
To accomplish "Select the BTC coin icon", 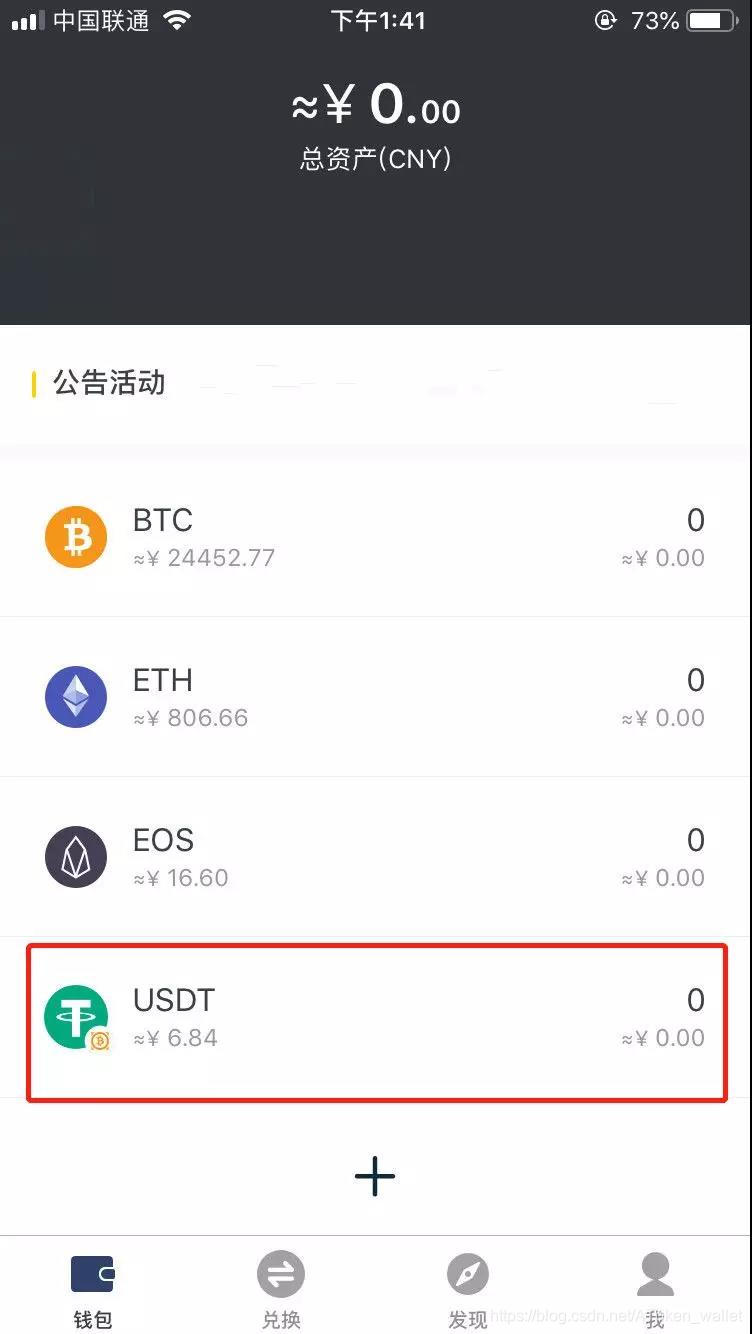I will tap(76, 537).
